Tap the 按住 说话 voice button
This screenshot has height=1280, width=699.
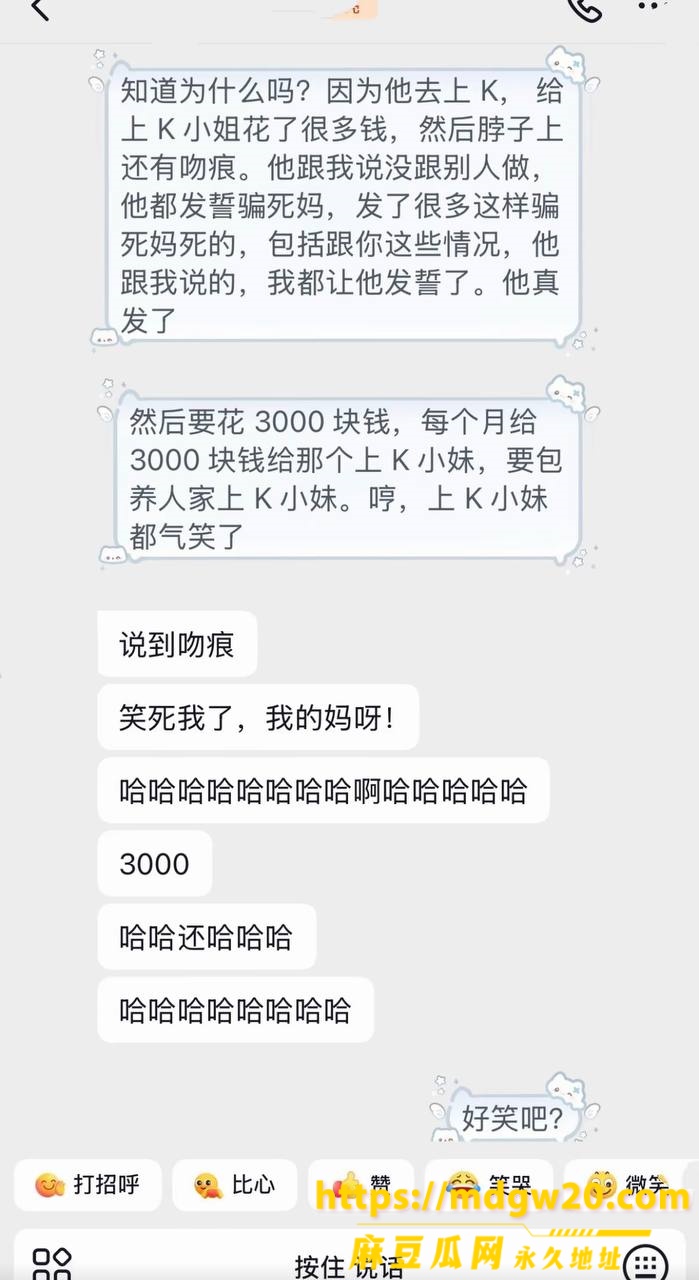[x=349, y=1266]
